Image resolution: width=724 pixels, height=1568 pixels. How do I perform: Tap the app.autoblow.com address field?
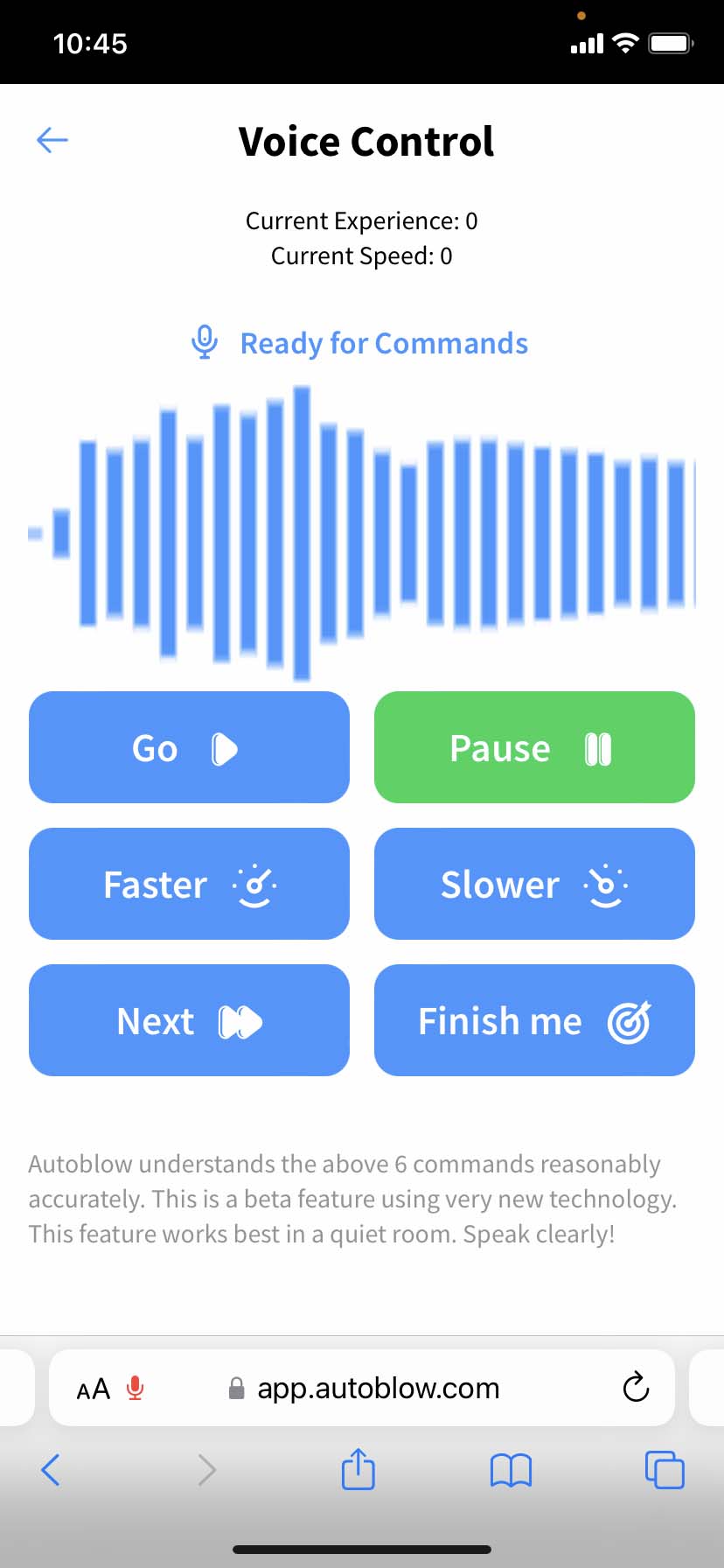pyautogui.click(x=378, y=1389)
